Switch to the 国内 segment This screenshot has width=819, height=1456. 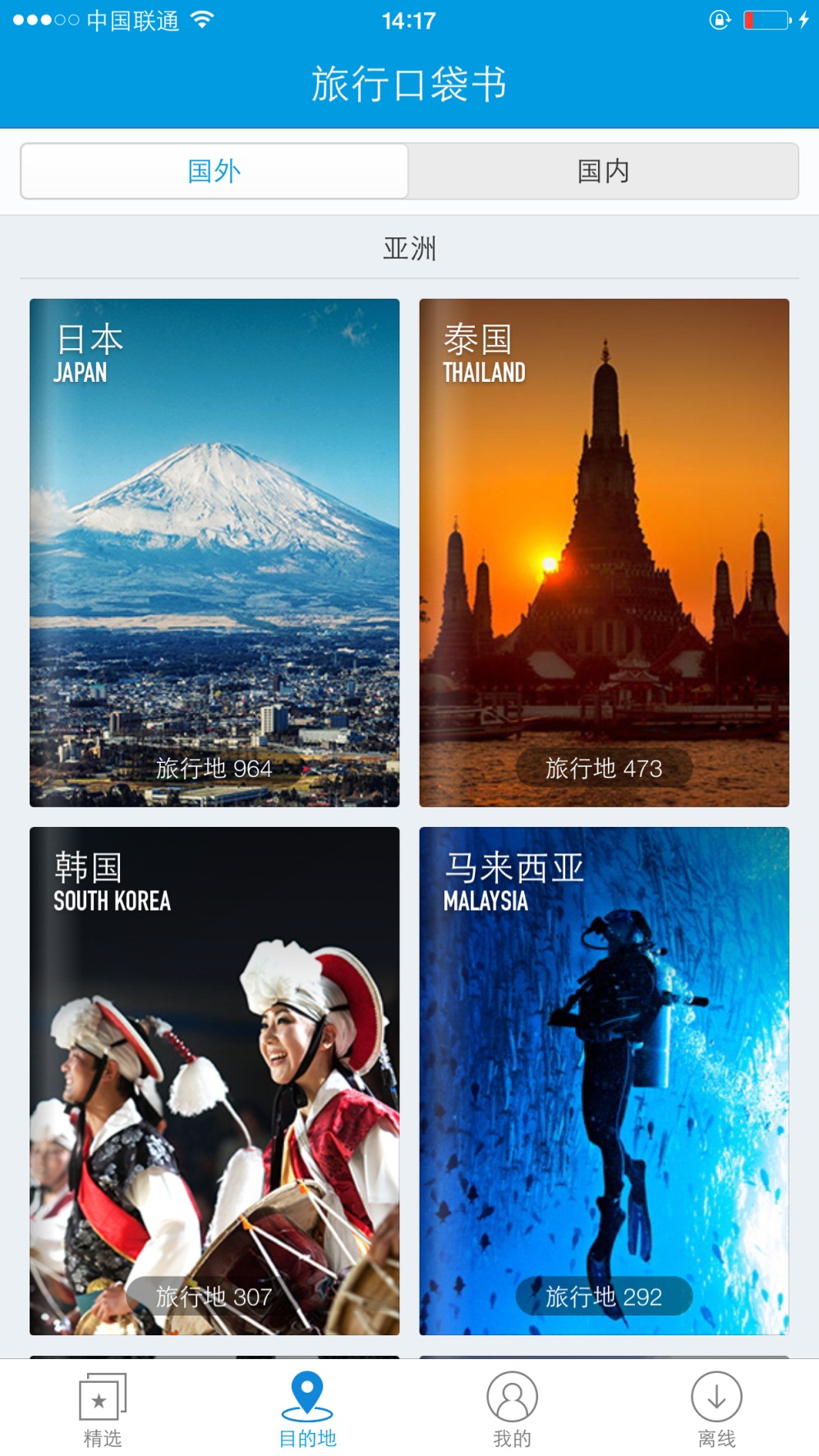[x=603, y=171]
